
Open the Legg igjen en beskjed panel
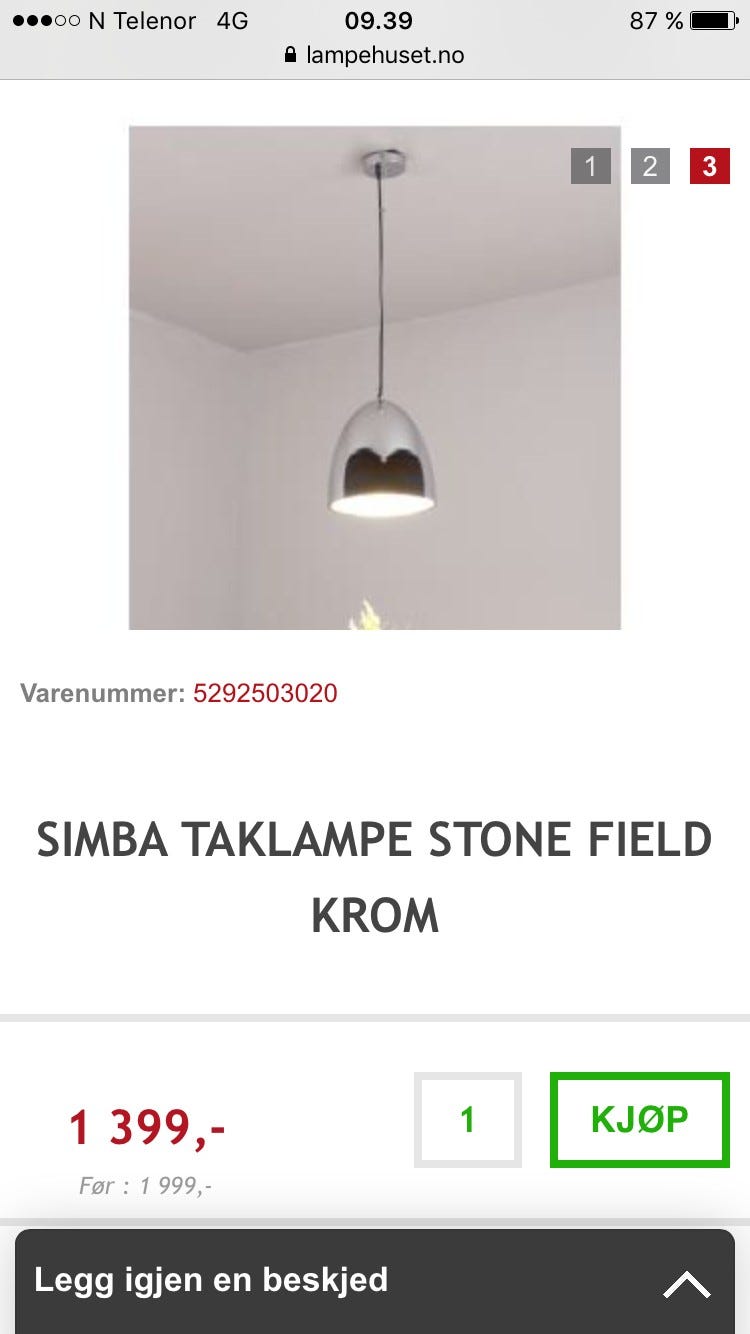tap(210, 1279)
